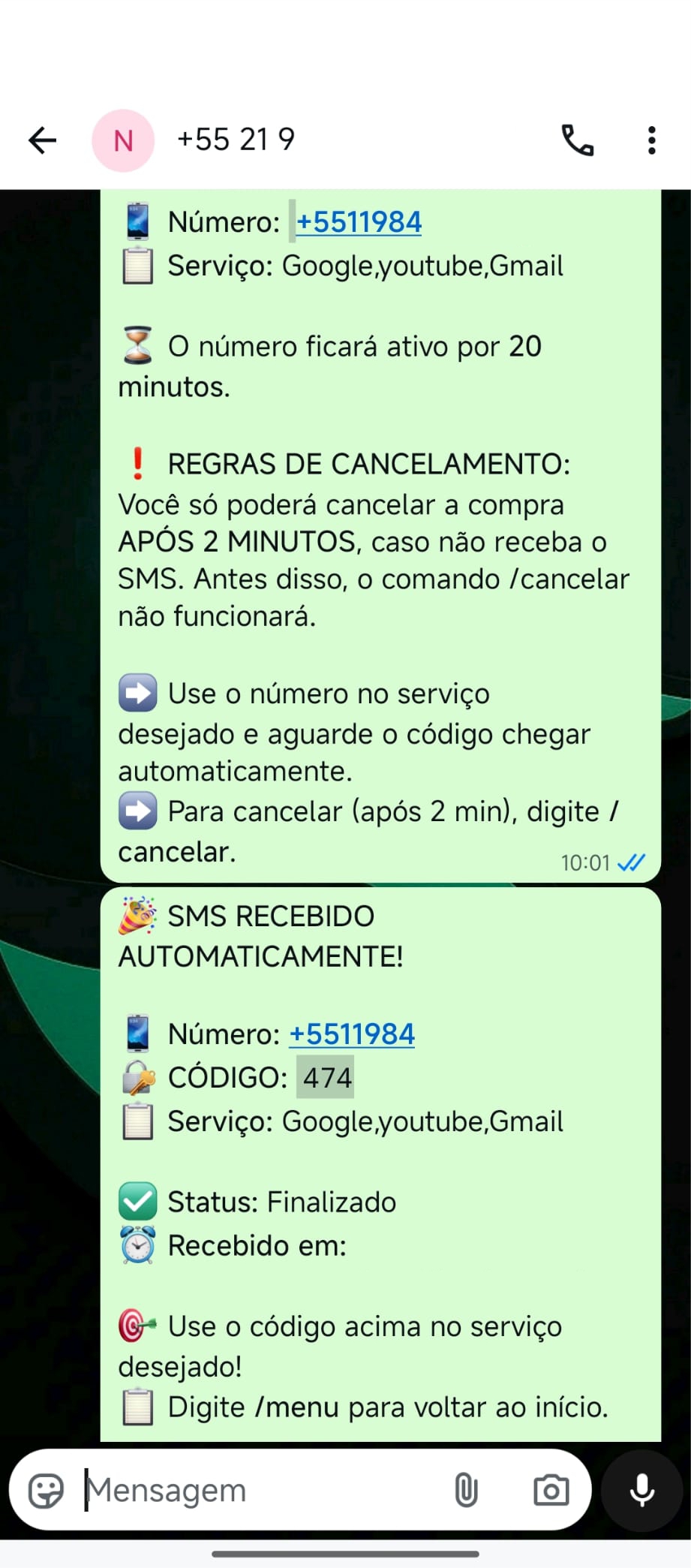The height and width of the screenshot is (1568, 691).
Task: Tap the REGRAS DE CANCELAMENTO text
Action: (x=368, y=464)
